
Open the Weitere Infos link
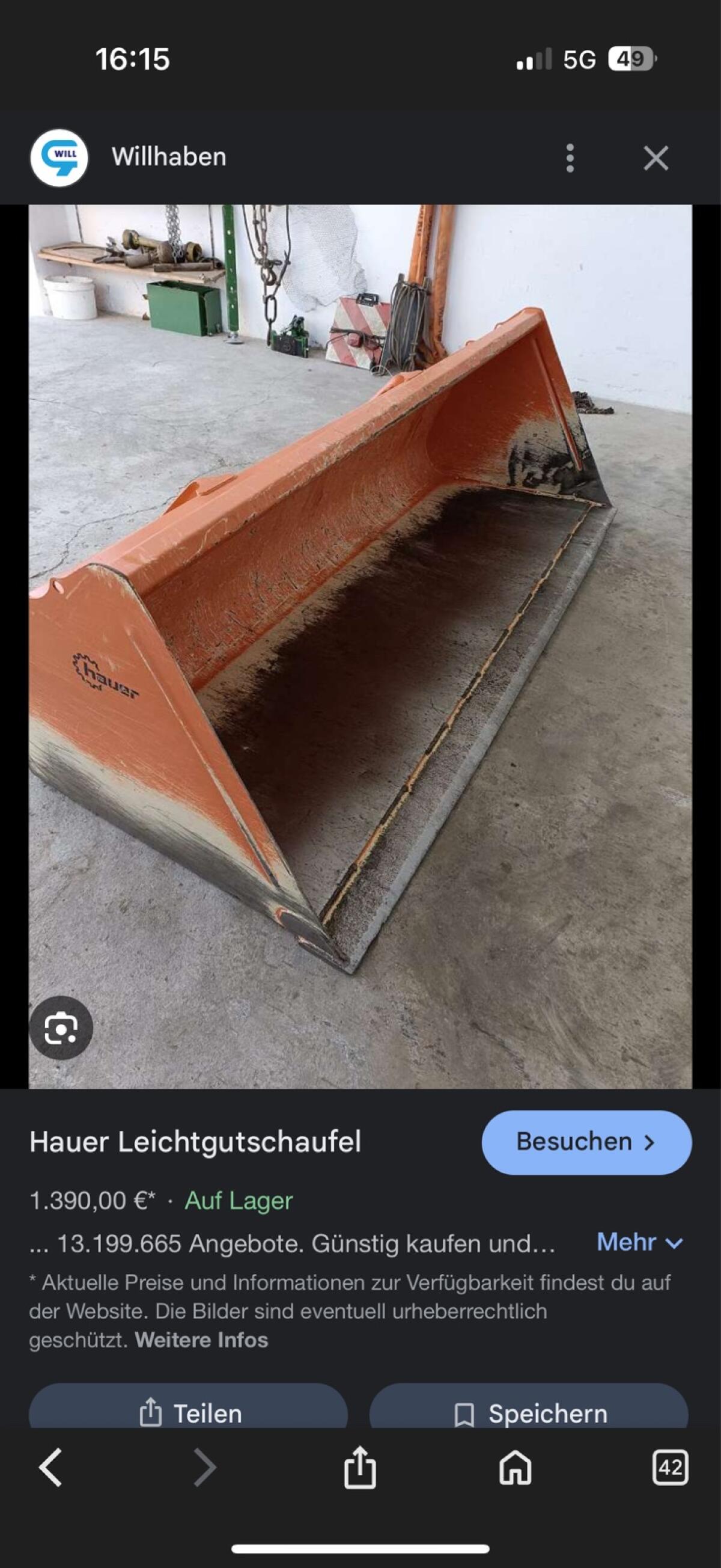(201, 1340)
